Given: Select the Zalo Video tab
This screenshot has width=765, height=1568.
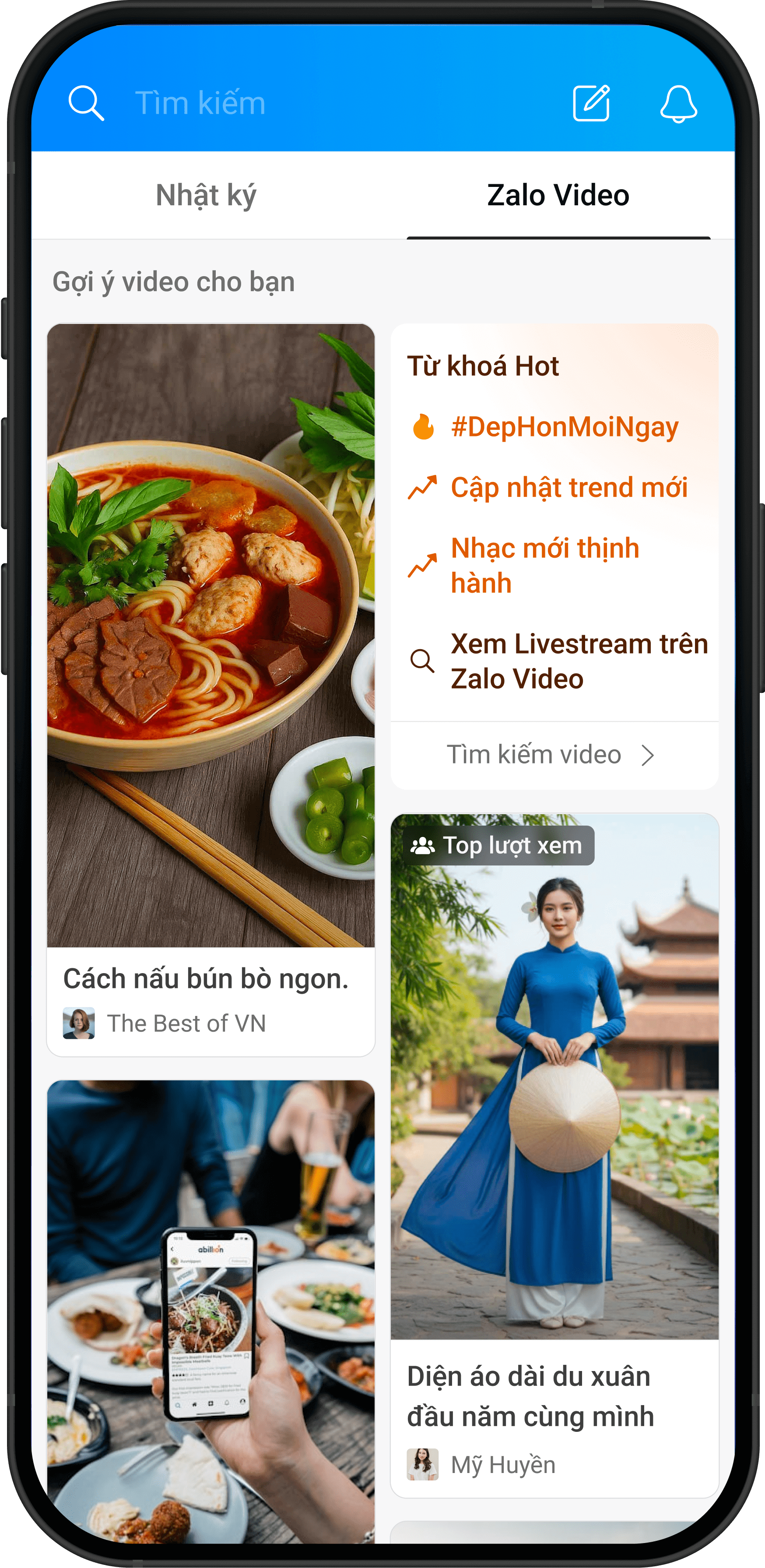Looking at the screenshot, I should pos(558,195).
